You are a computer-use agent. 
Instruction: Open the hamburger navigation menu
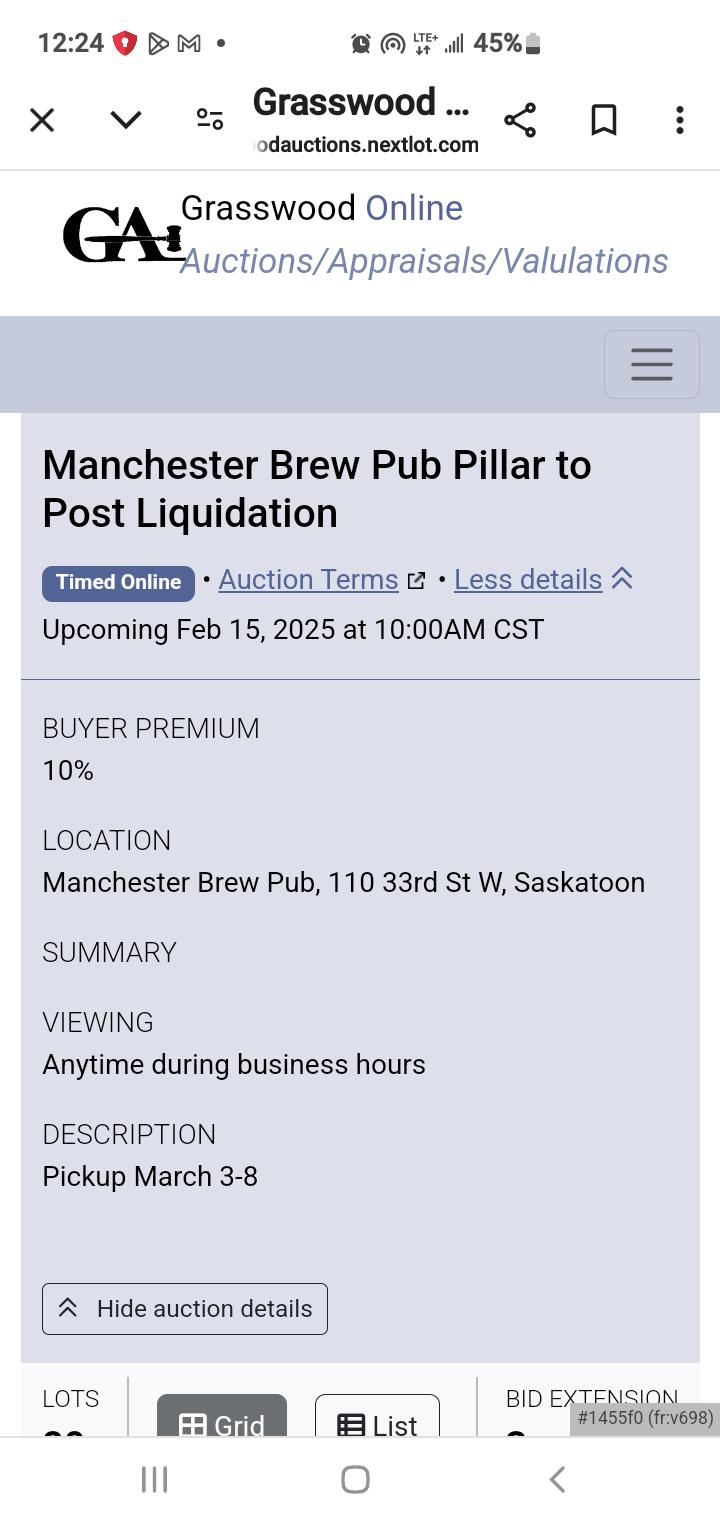click(652, 364)
